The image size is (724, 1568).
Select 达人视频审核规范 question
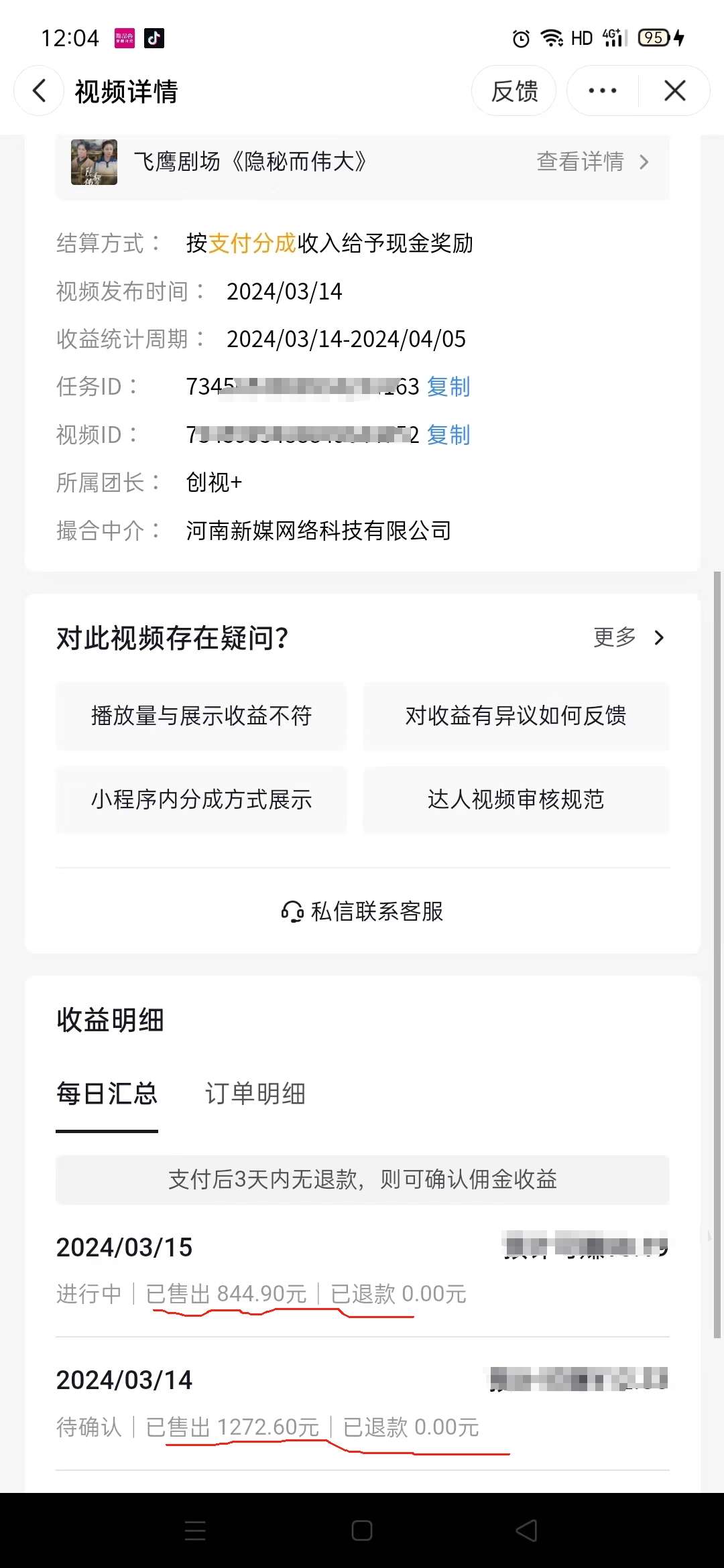click(516, 799)
